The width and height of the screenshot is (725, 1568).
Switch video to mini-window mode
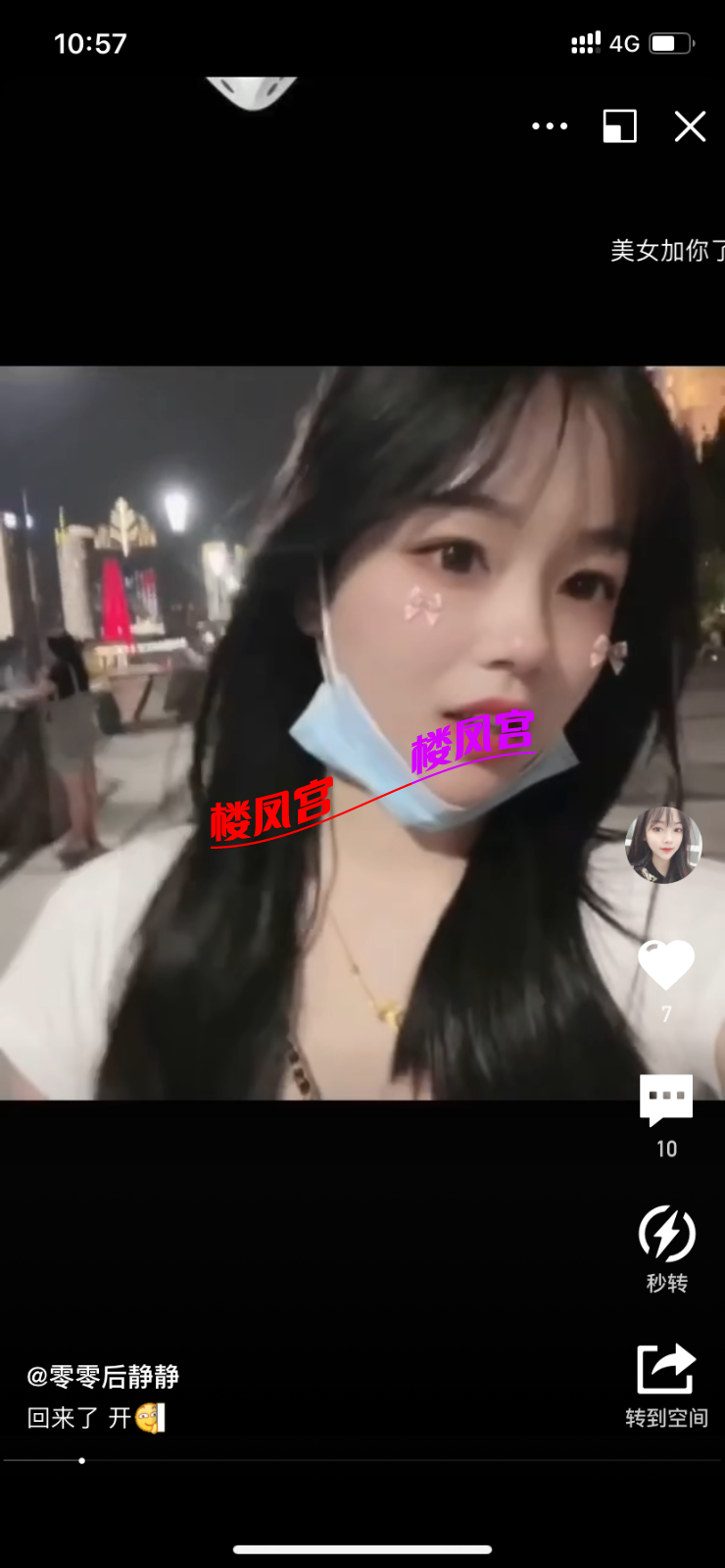(x=619, y=126)
